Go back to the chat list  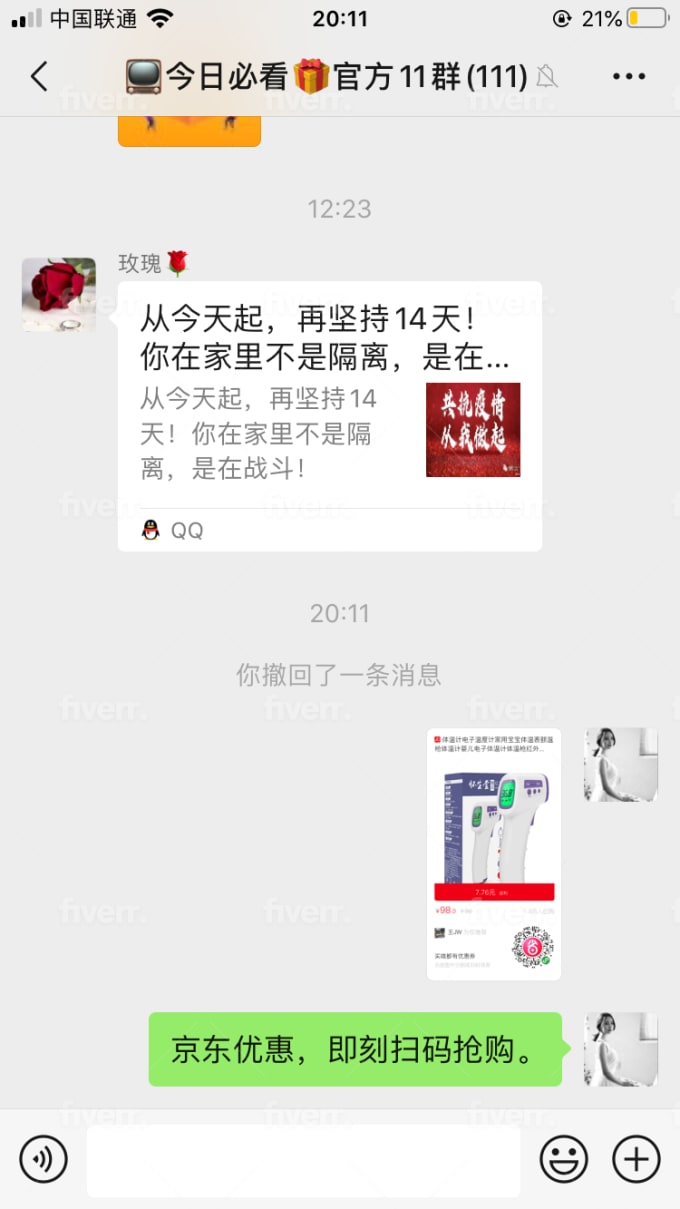(39, 77)
